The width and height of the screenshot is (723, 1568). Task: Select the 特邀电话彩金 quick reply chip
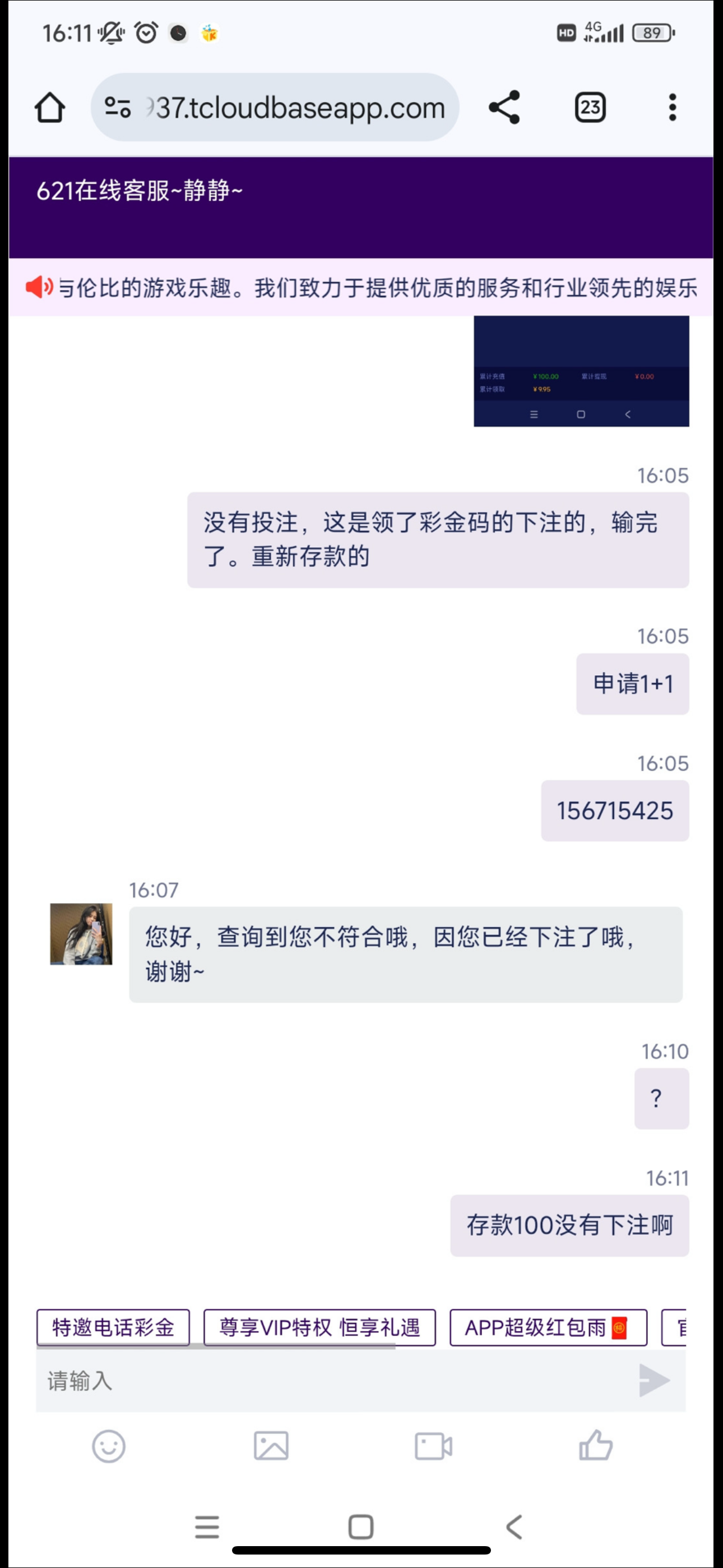113,1327
